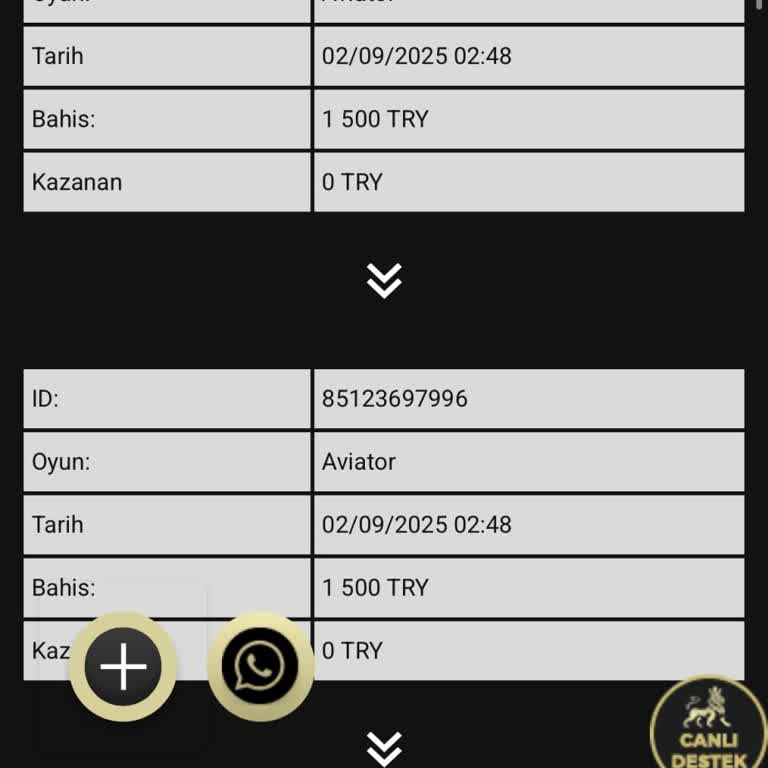
Task: Expand details below the top bet record
Action: (x=384, y=281)
